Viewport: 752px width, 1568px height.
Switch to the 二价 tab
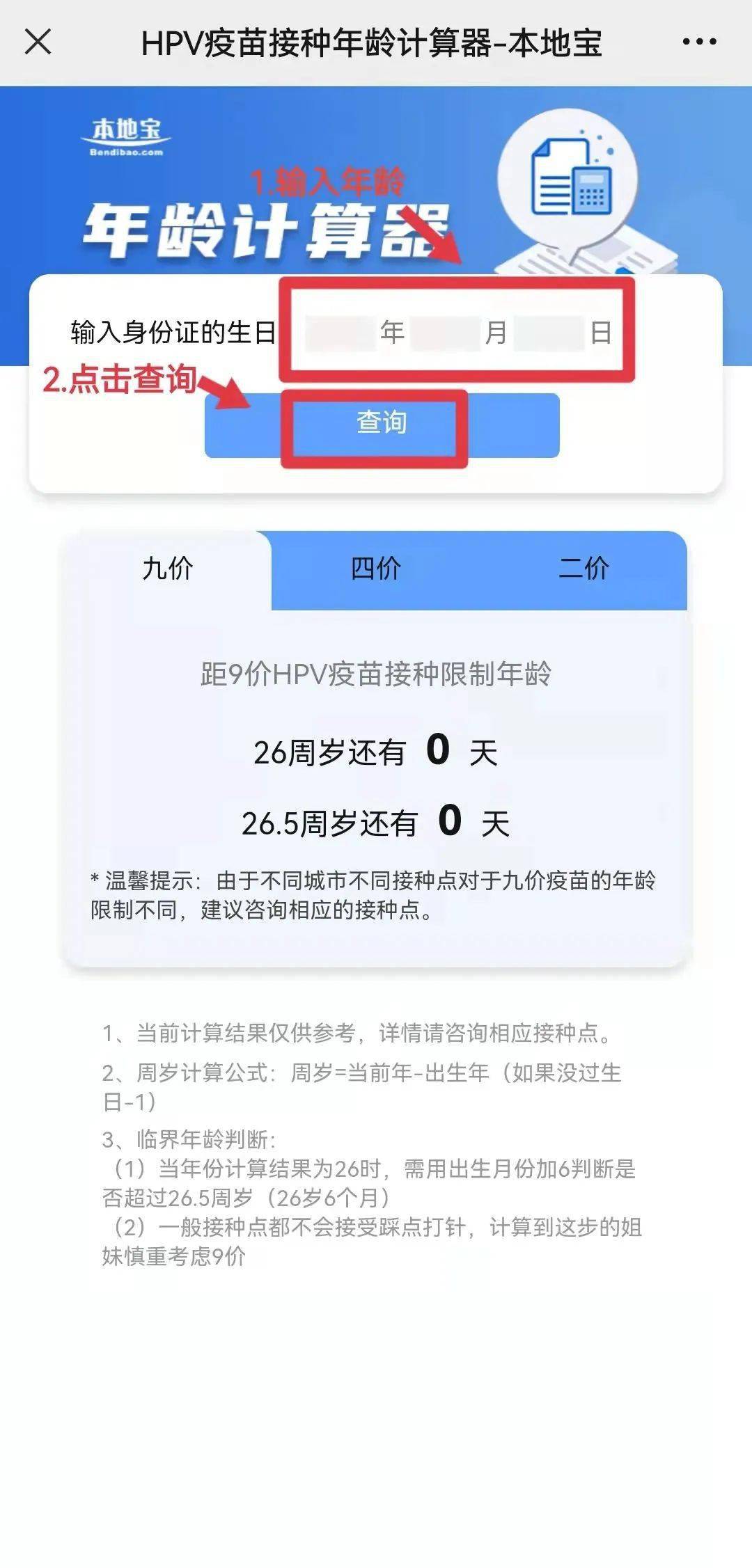coord(583,569)
